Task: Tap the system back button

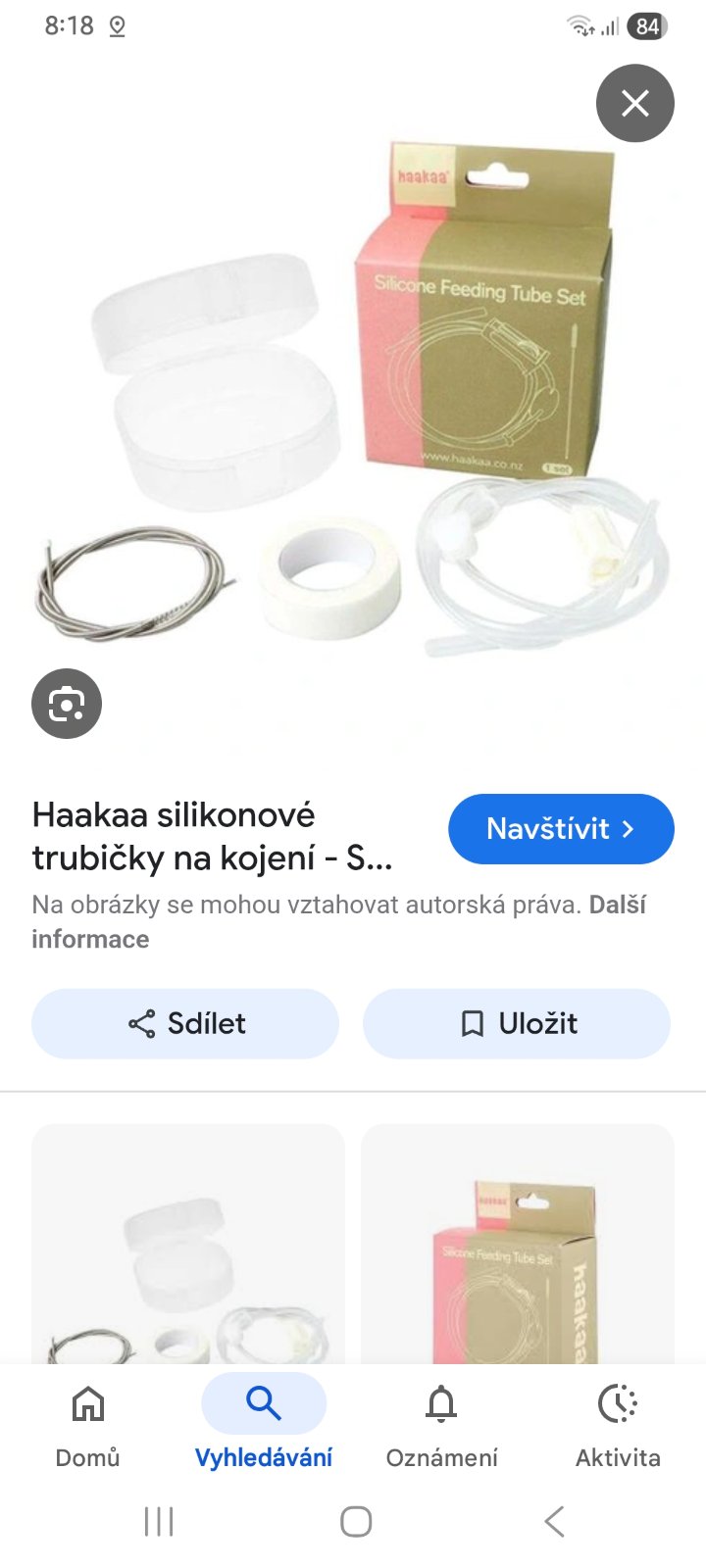Action: (554, 1522)
